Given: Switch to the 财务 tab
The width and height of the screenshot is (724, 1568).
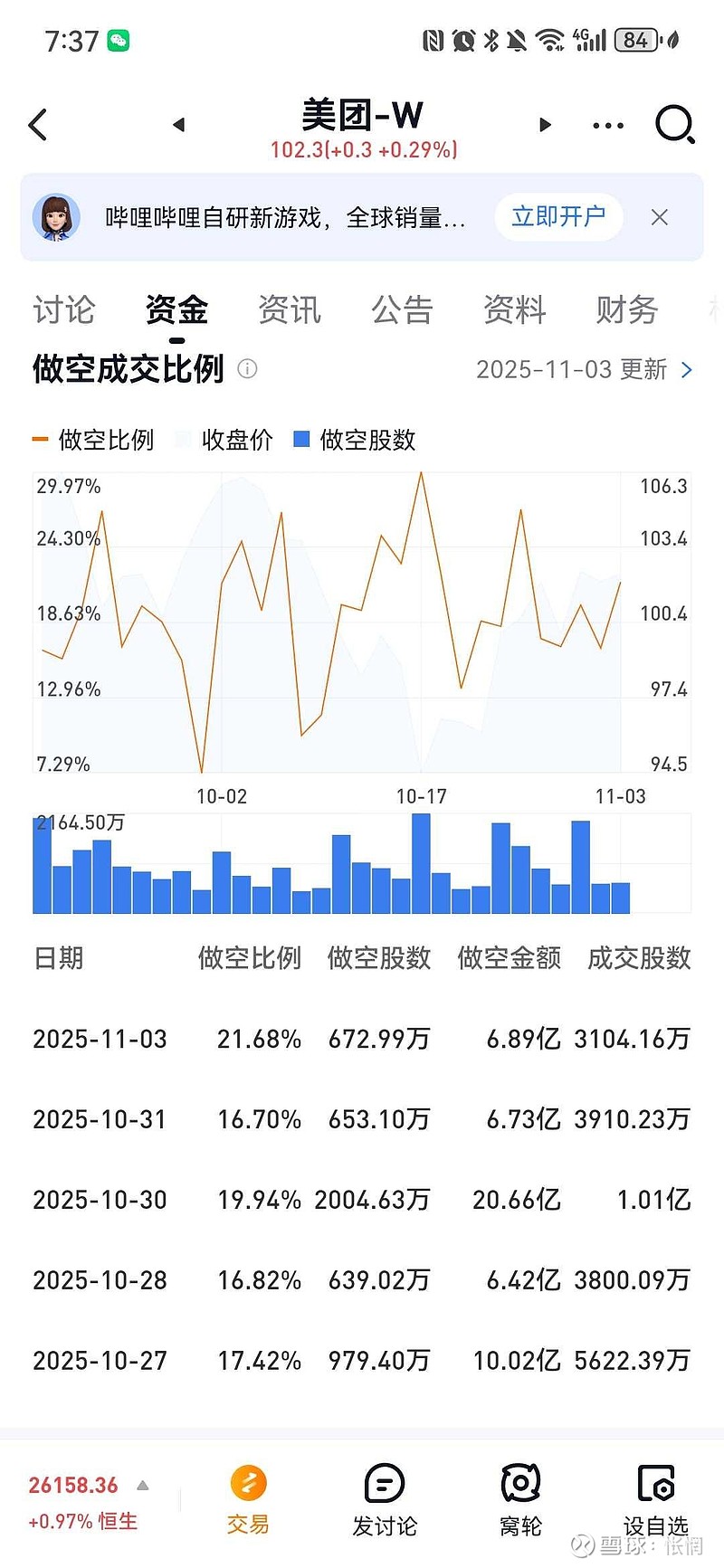Looking at the screenshot, I should 625,310.
